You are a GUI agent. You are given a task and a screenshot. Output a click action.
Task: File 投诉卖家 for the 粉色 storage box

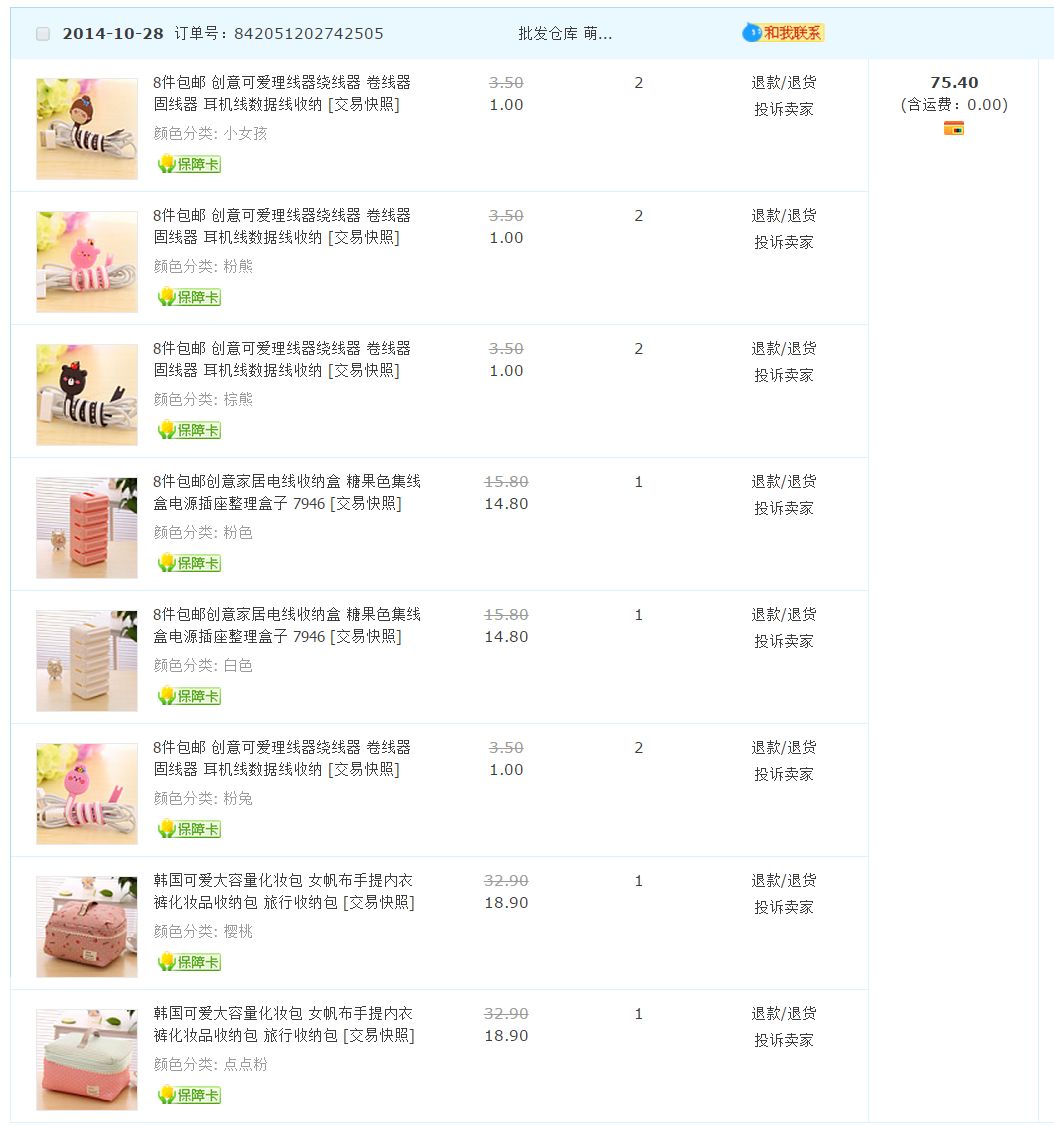[x=784, y=508]
